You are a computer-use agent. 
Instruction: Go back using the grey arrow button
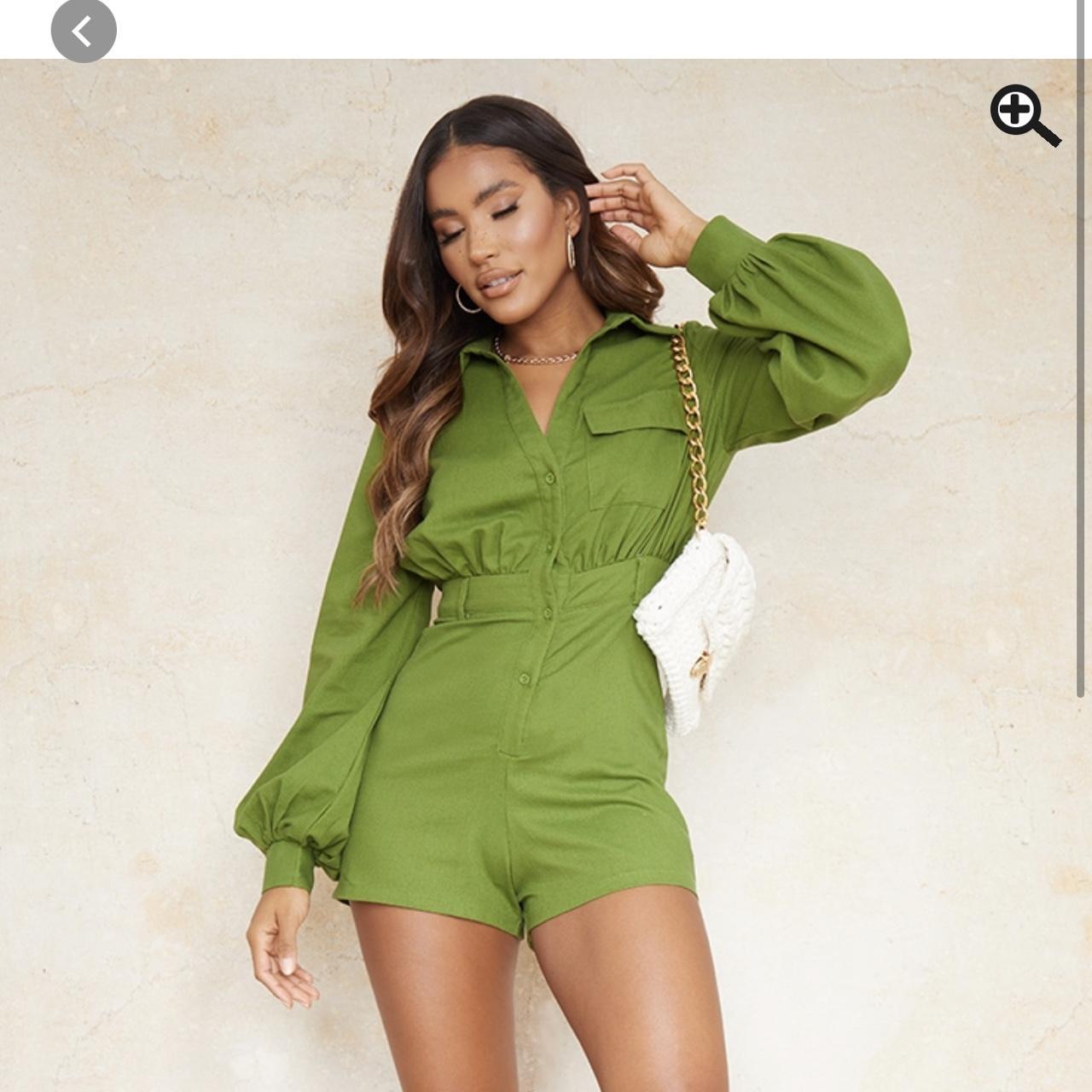(83, 32)
